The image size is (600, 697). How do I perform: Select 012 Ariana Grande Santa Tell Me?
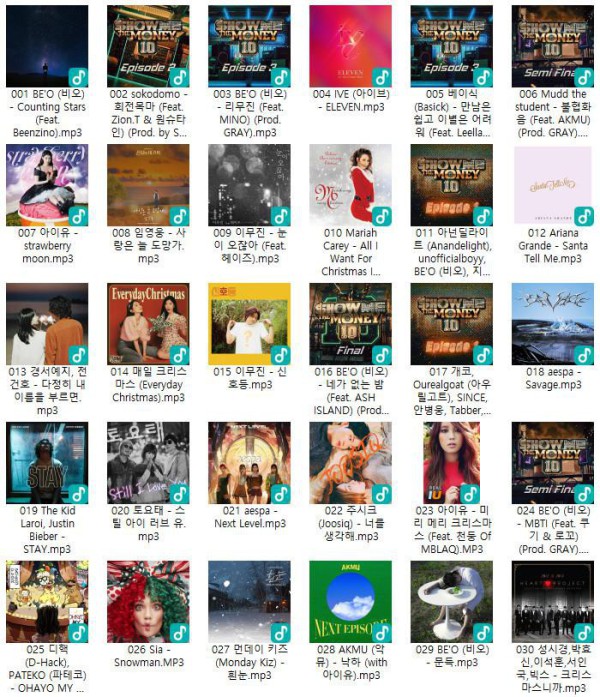552,185
